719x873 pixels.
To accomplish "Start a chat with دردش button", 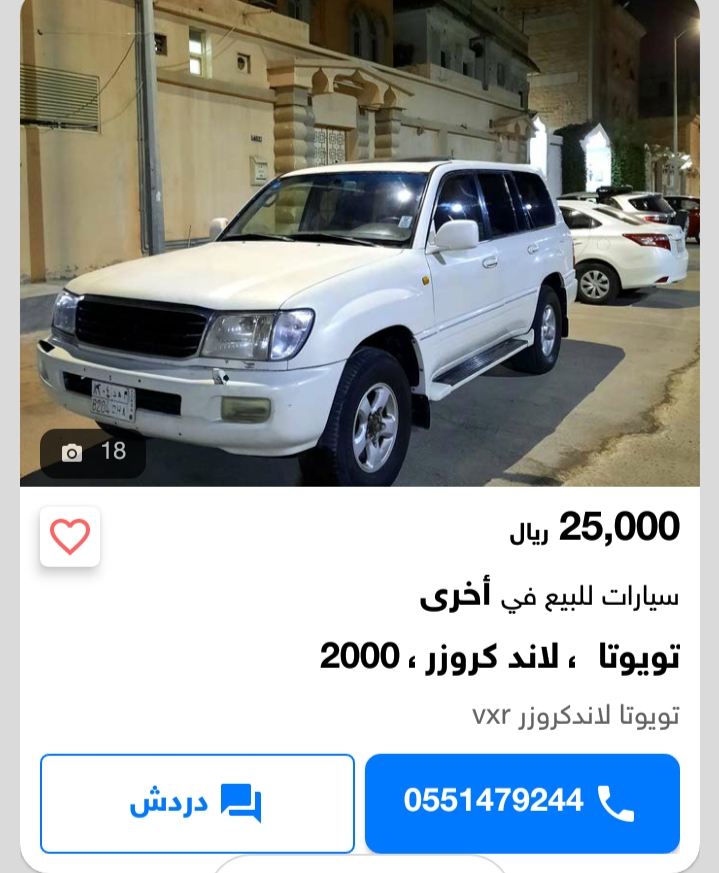I will click(x=197, y=803).
